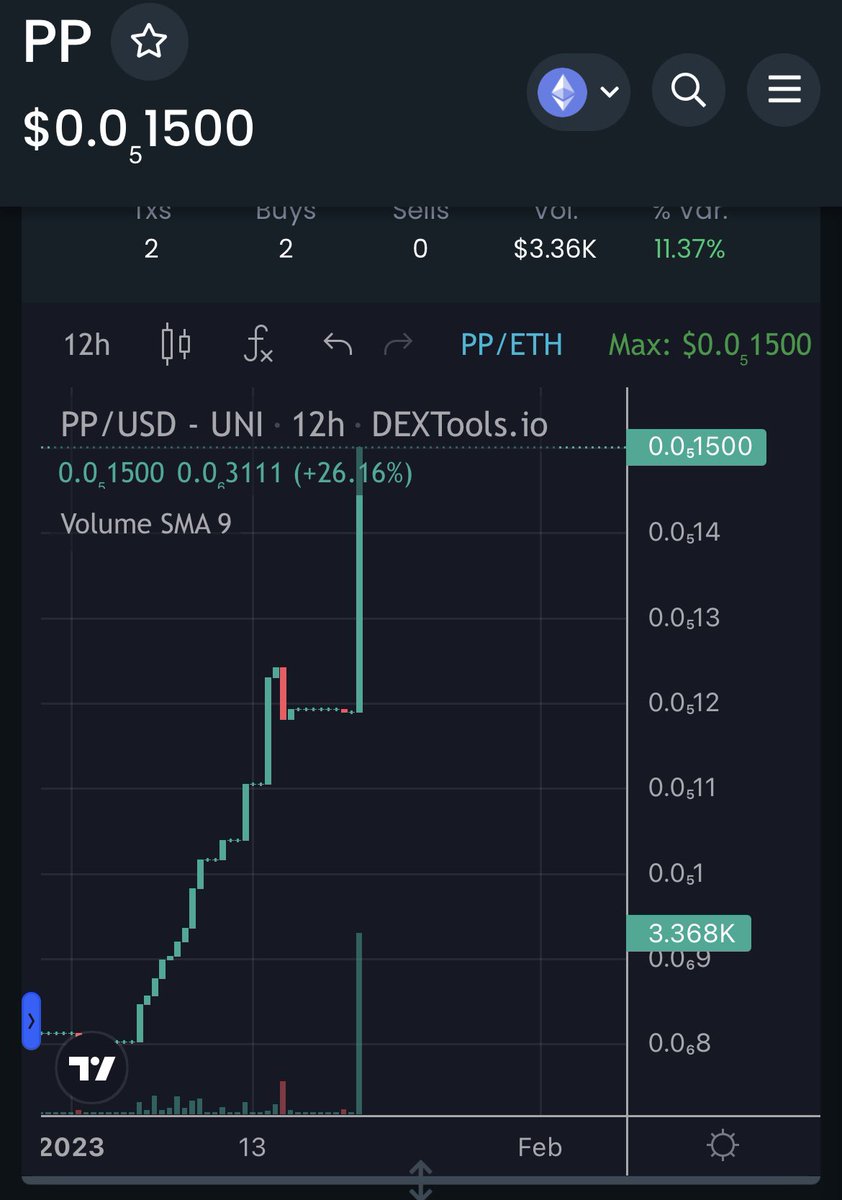
Task: Open the Ethereum chain selector dropdown
Action: click(x=579, y=92)
